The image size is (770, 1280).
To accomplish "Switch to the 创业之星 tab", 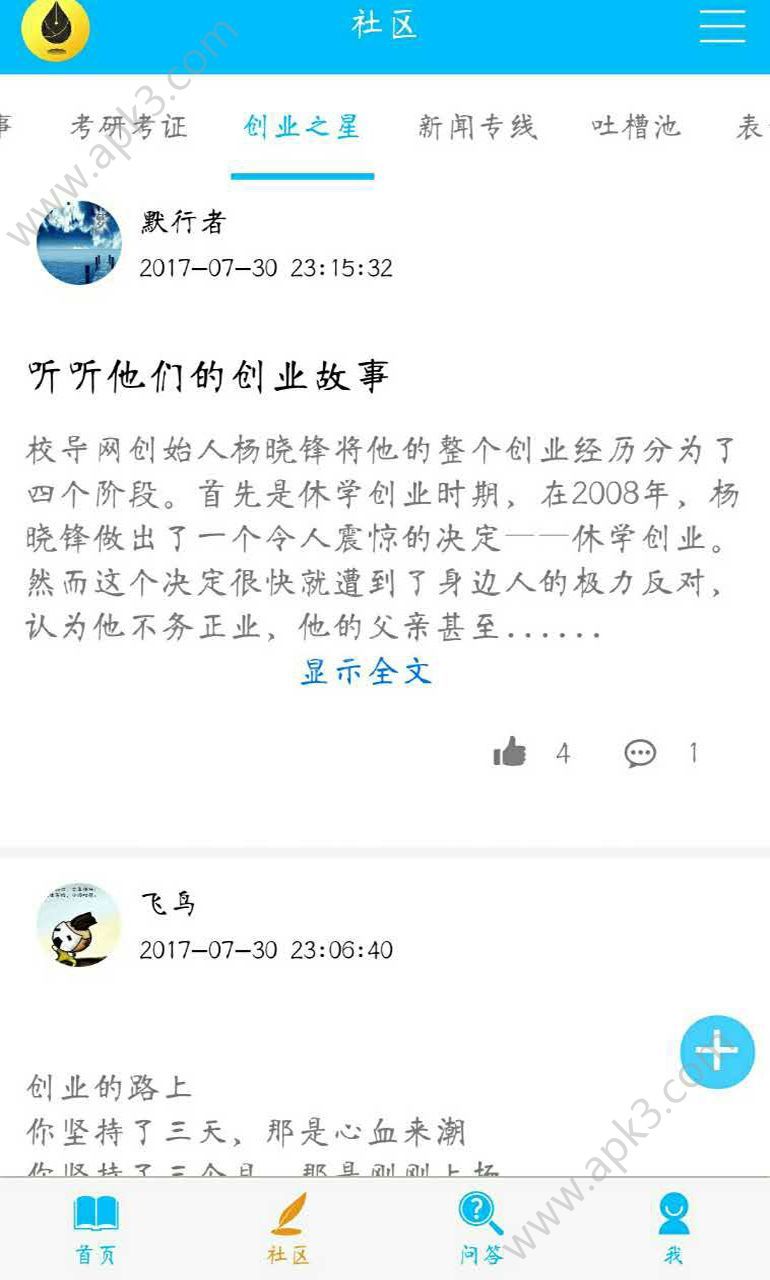I will [x=303, y=128].
